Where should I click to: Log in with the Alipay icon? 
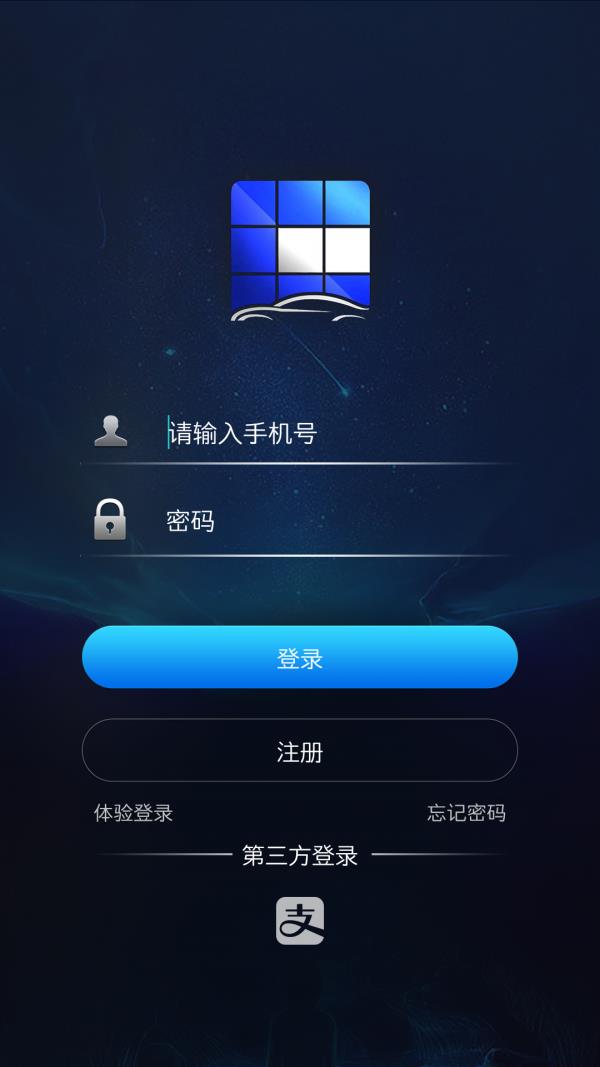point(300,921)
